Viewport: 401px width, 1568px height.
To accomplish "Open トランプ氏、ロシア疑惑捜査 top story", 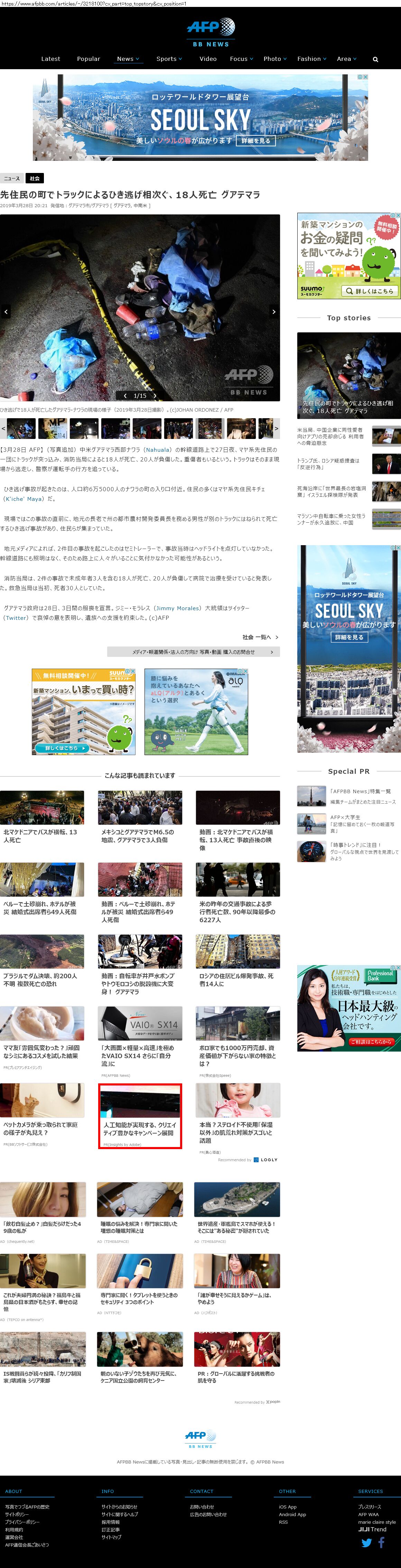I will coord(328,464).
